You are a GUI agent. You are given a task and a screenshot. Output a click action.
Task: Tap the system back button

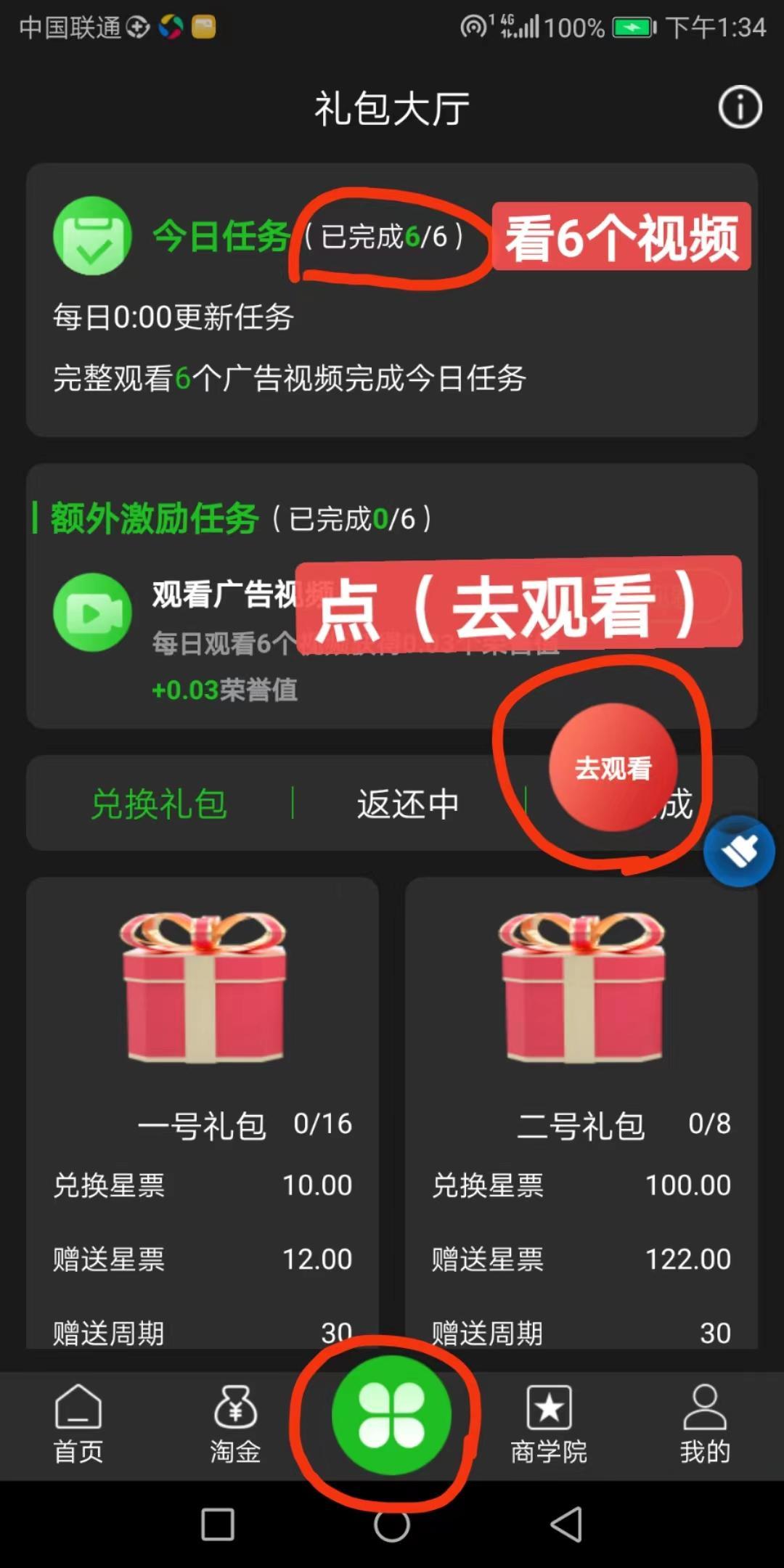(x=566, y=1524)
